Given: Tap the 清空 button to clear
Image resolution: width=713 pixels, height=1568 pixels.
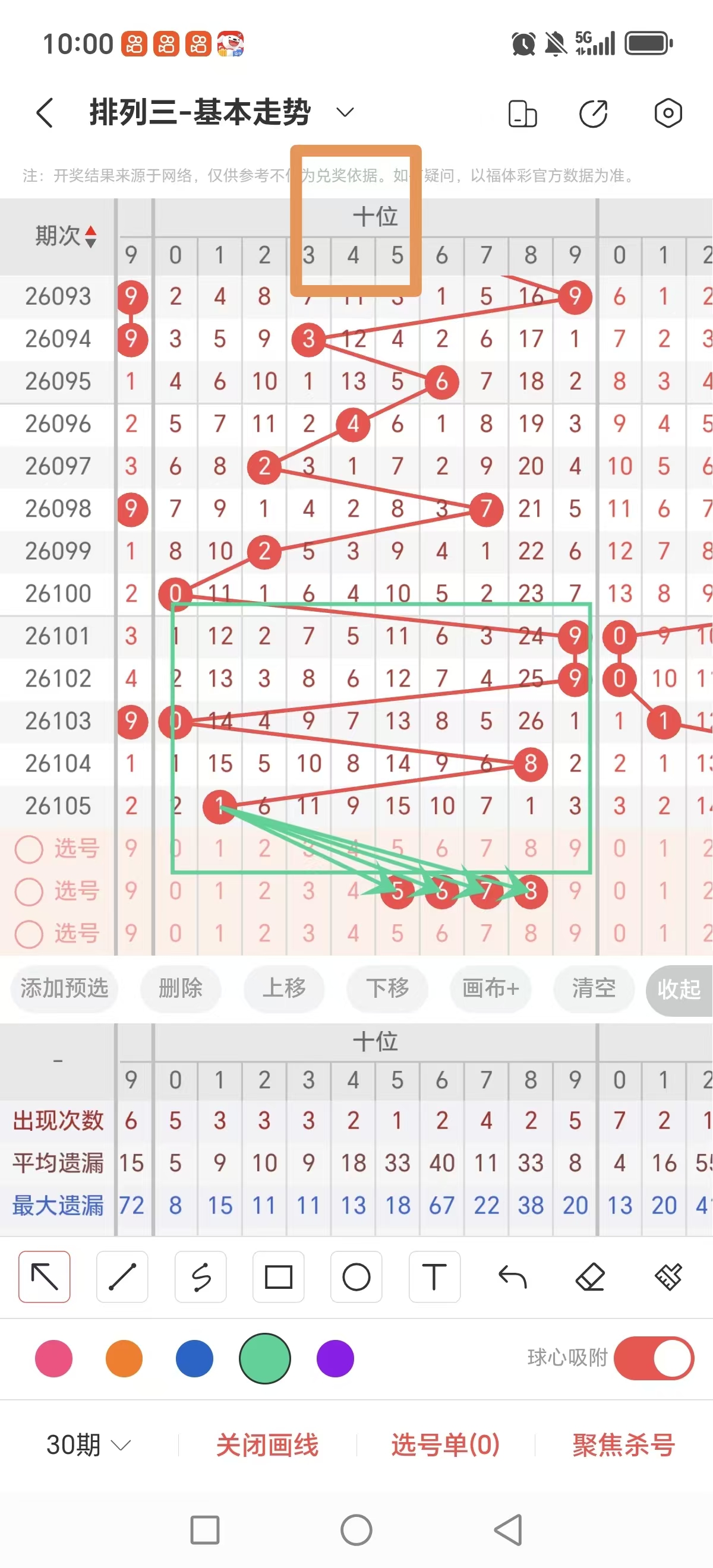Looking at the screenshot, I should click(593, 989).
